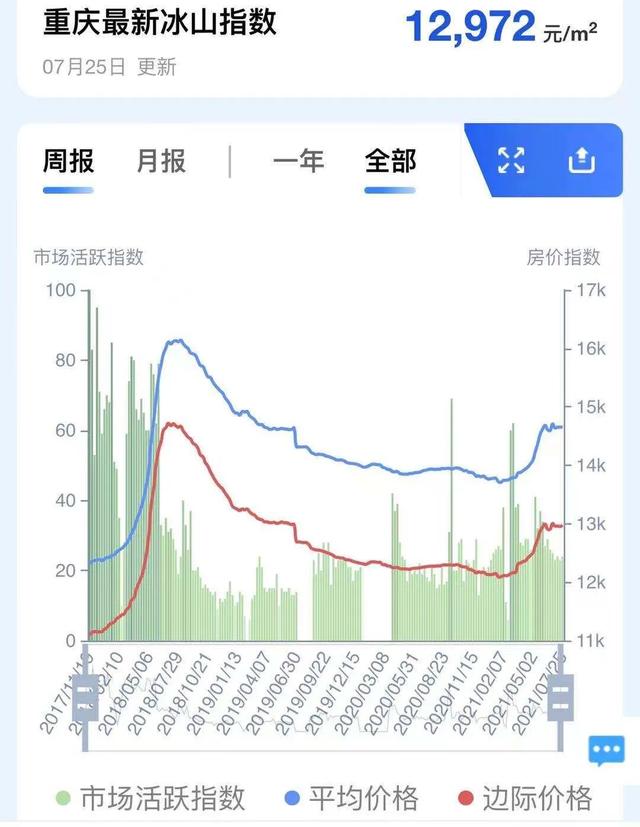The image size is (640, 827).
Task: Toggle the 边际价格 legend series
Action: 524,798
